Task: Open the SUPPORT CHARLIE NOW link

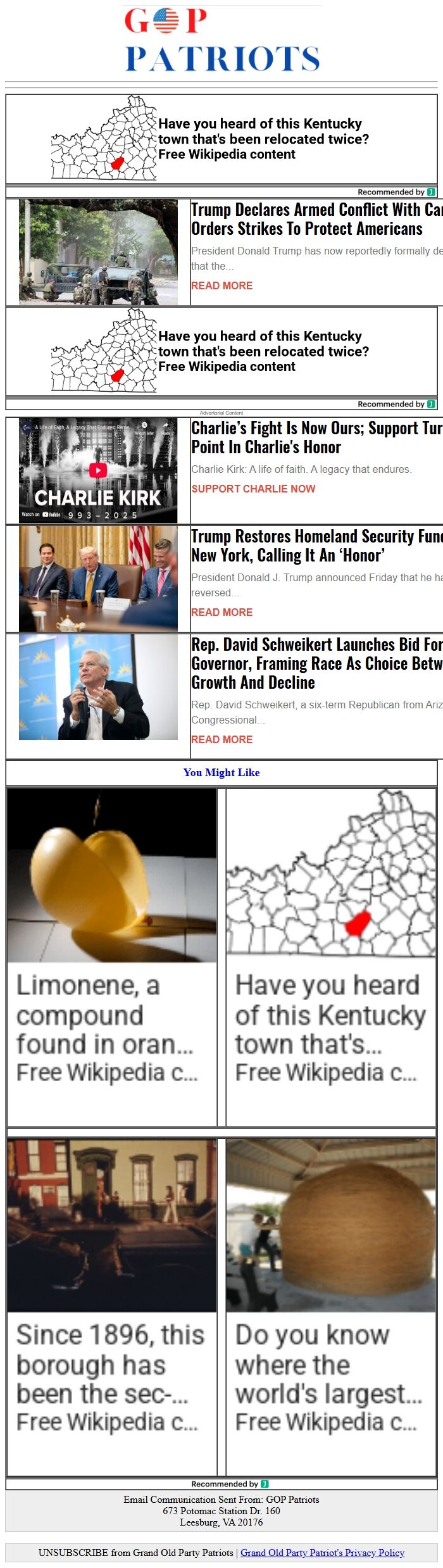Action: pyautogui.click(x=253, y=489)
